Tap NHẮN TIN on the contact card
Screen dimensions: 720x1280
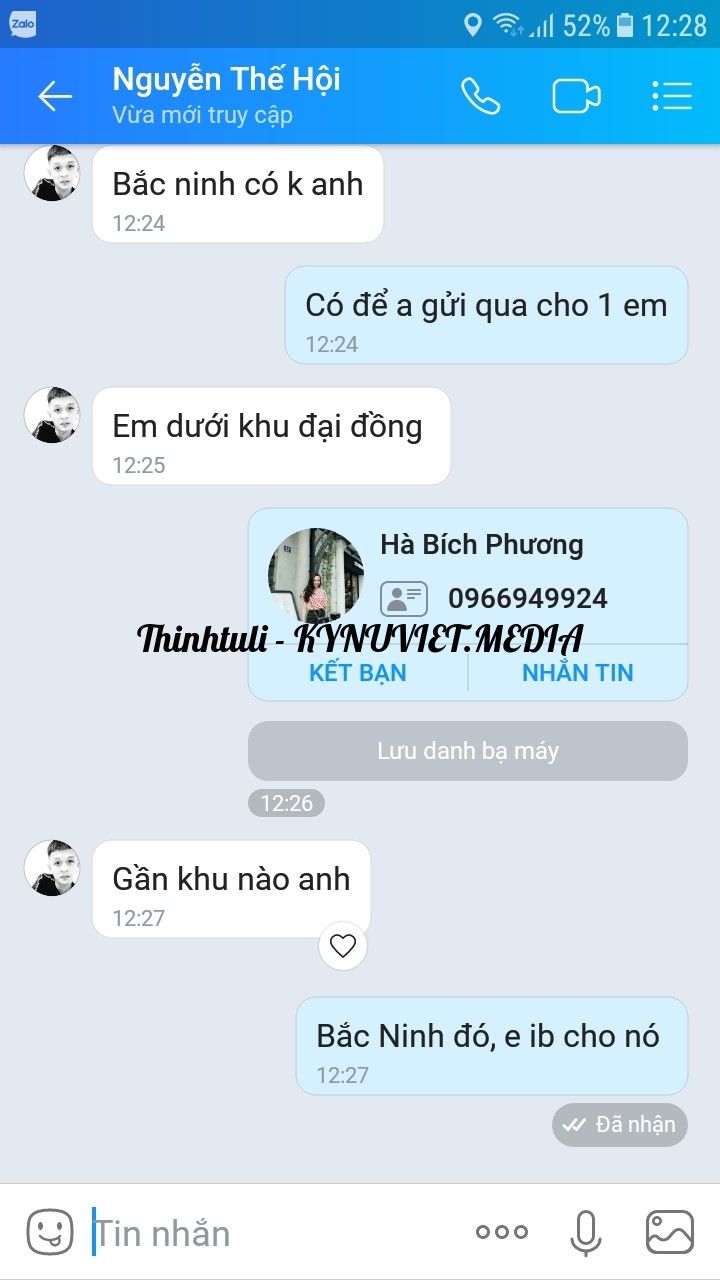point(578,672)
